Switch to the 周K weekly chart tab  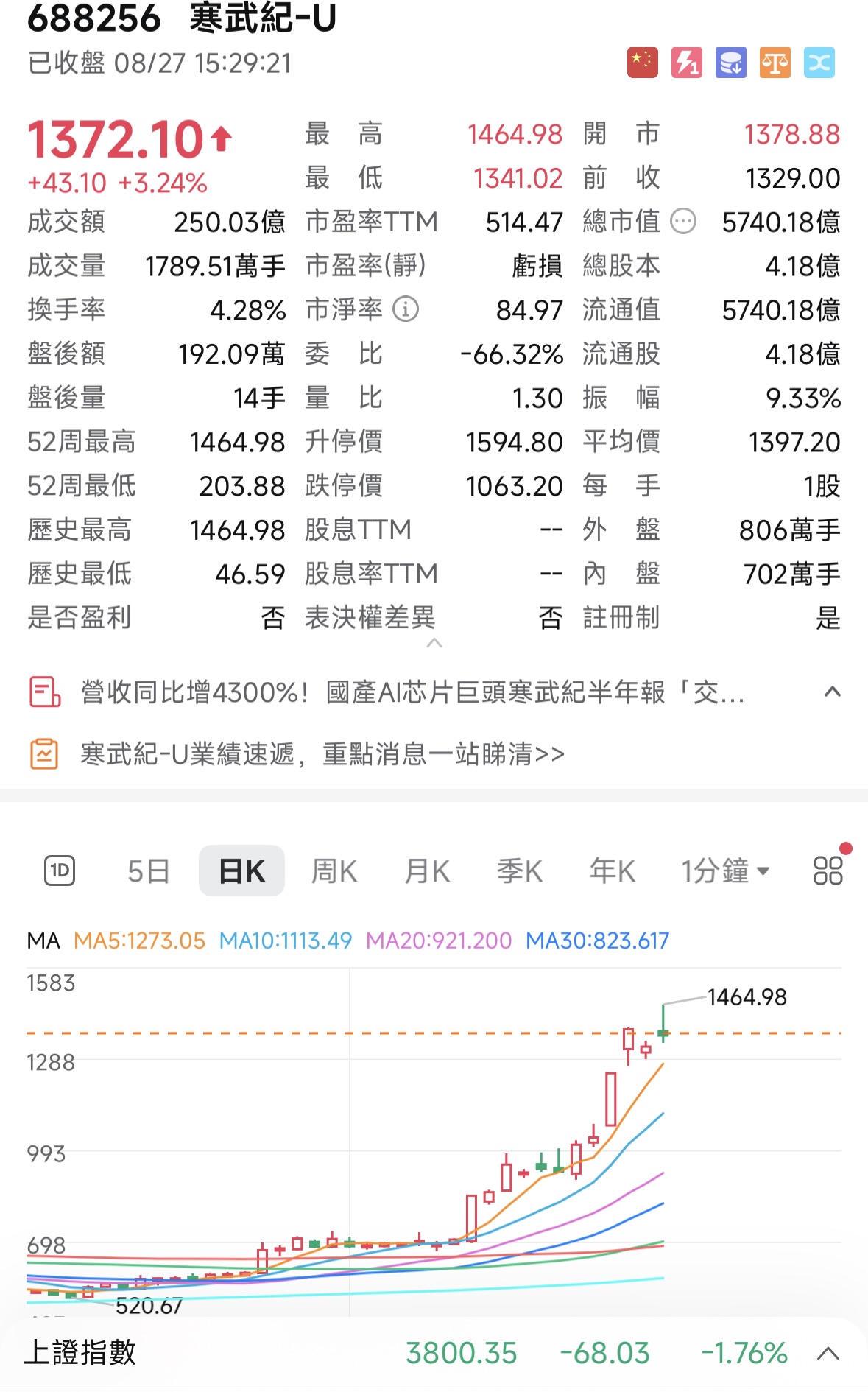[x=334, y=871]
